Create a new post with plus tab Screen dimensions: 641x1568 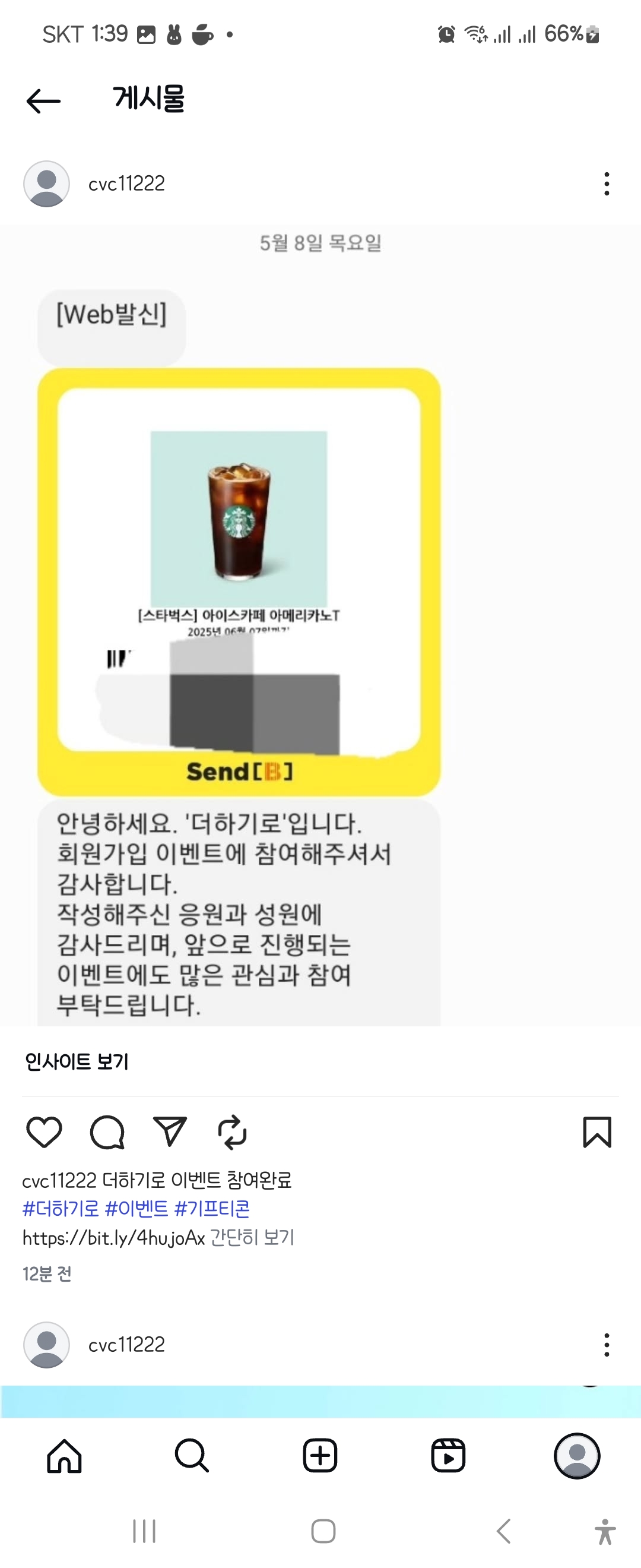click(320, 1455)
